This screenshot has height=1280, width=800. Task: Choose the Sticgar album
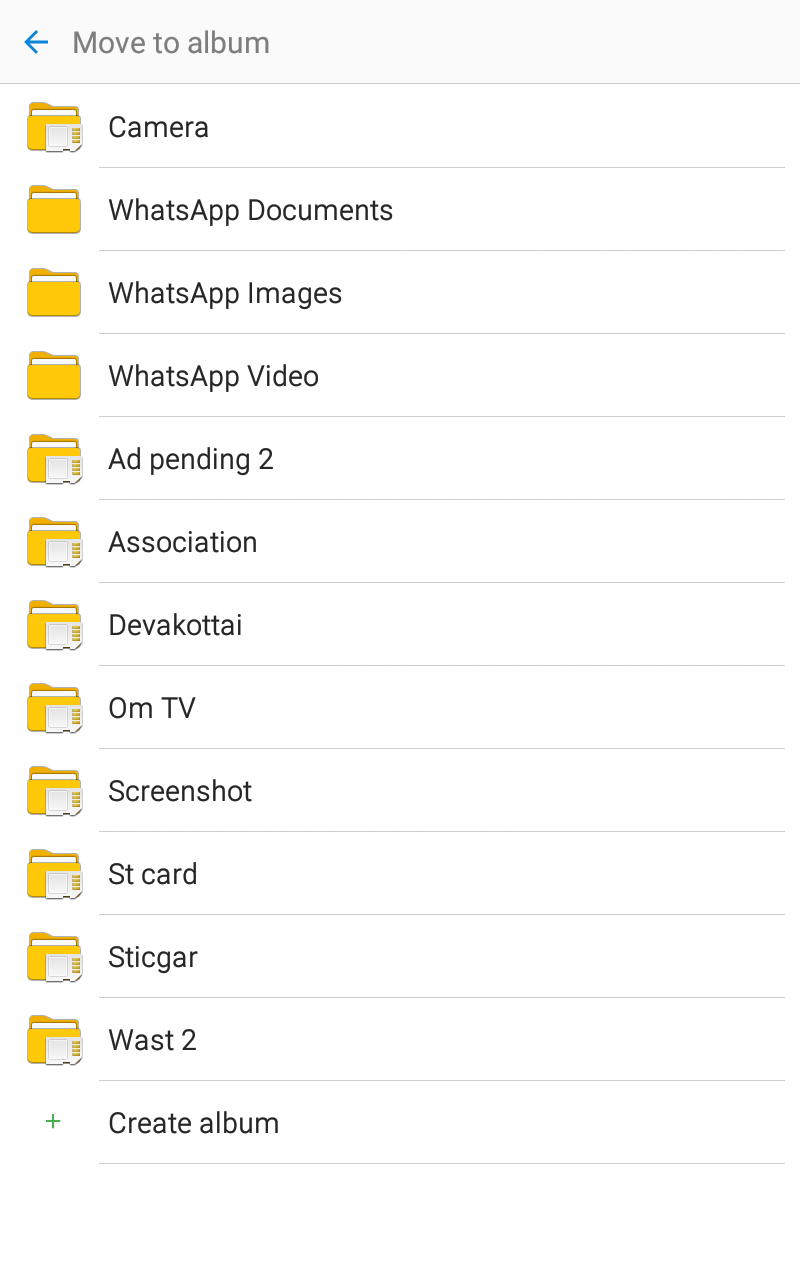[400, 957]
